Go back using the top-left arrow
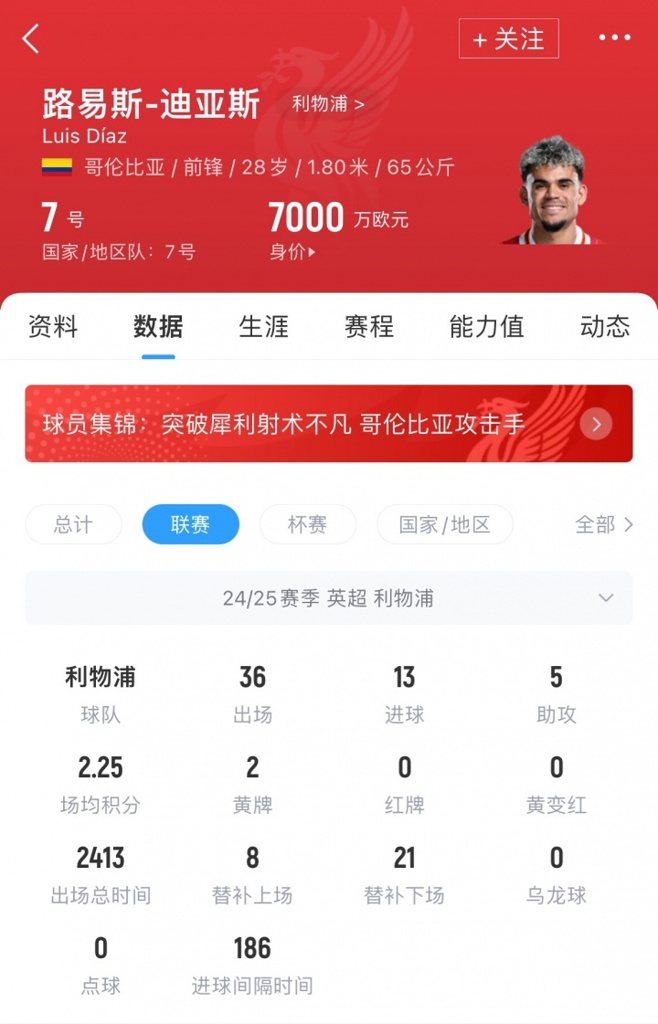Image resolution: width=658 pixels, height=1024 pixels. pyautogui.click(x=31, y=39)
